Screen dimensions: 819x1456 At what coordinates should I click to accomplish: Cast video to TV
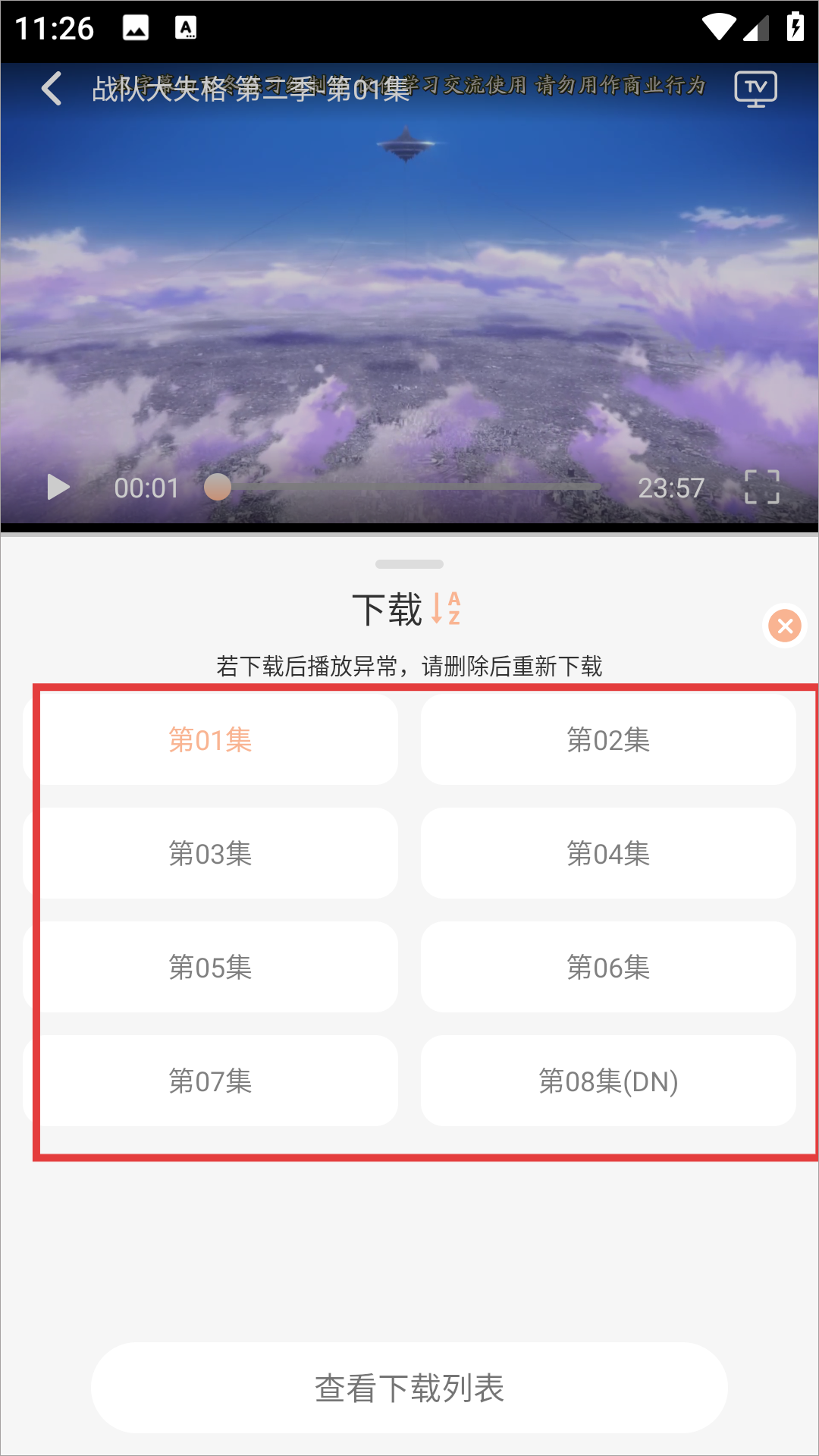pyautogui.click(x=755, y=89)
